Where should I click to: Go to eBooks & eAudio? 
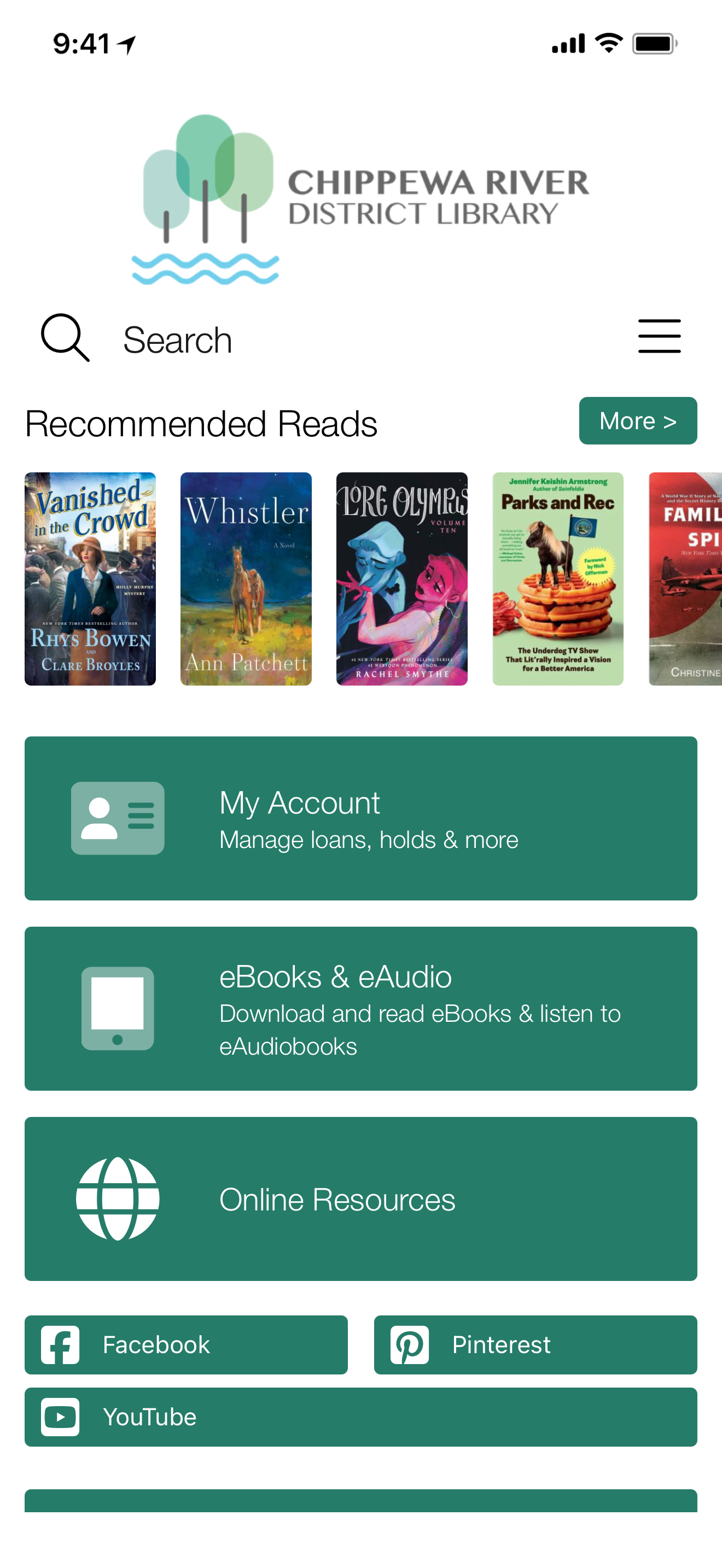[x=360, y=1009]
